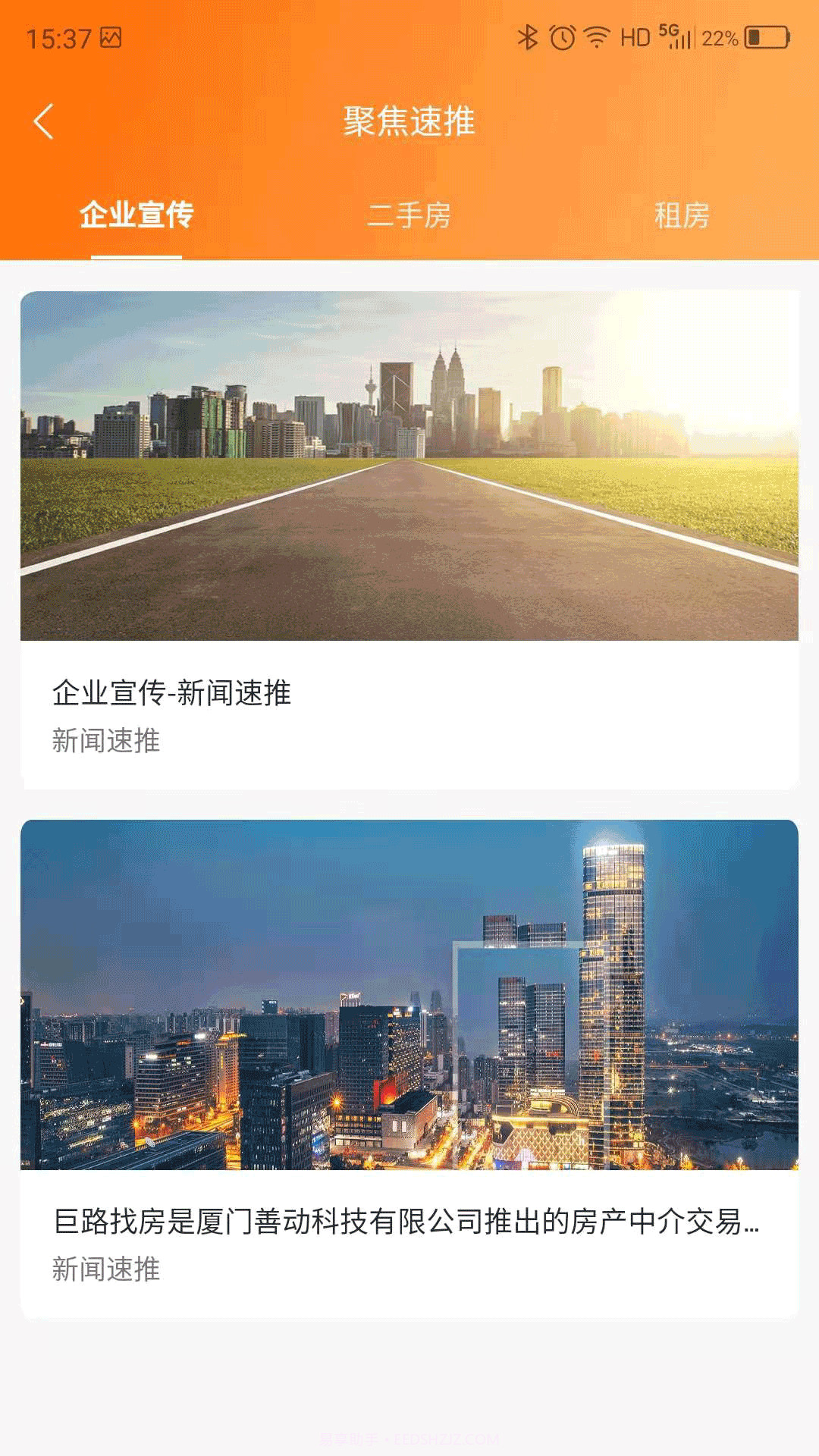Select the 企业宣传 tab
The width and height of the screenshot is (819, 1456).
coord(136,216)
